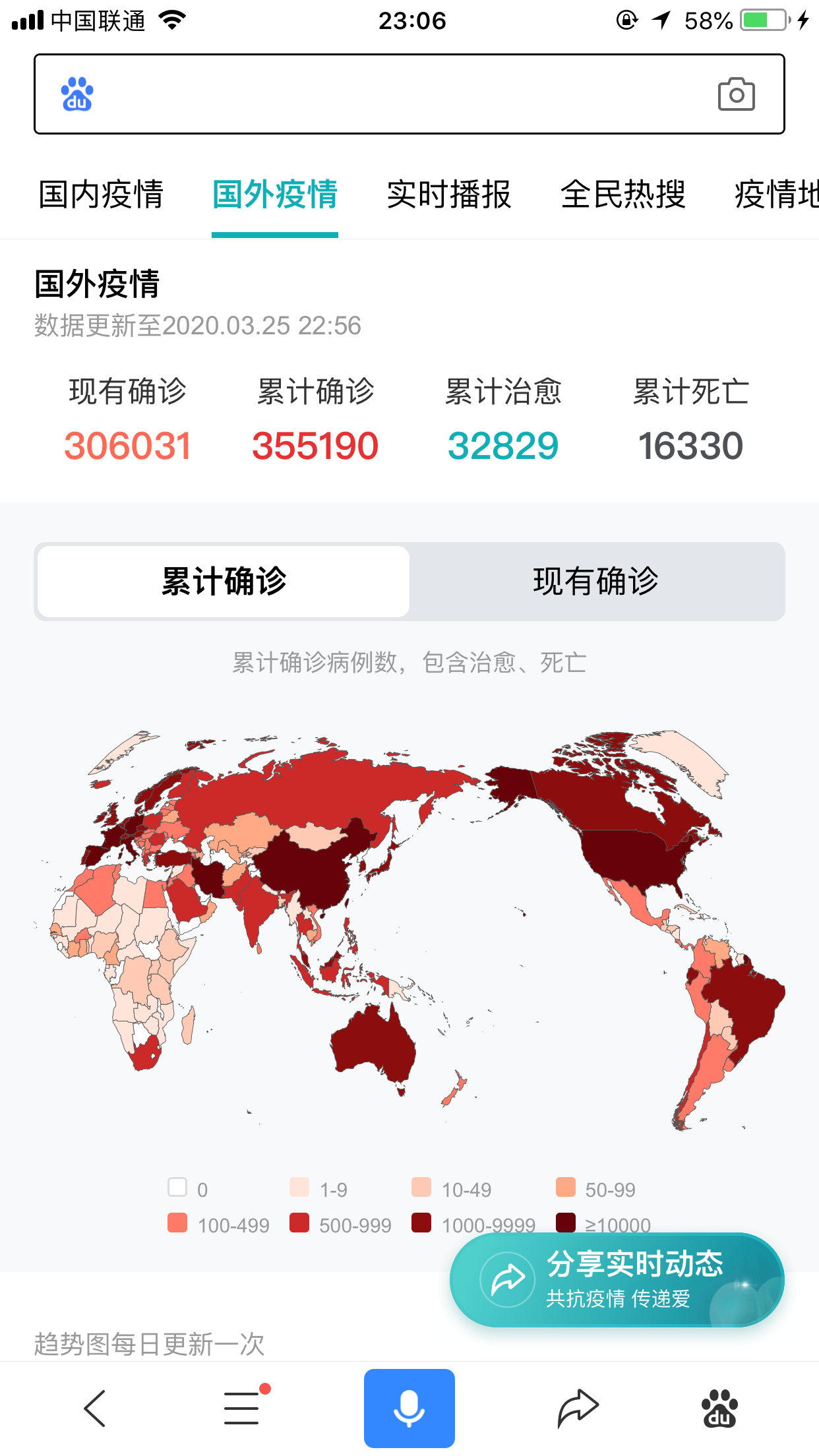Show the 累计确诊 map view

pyautogui.click(x=224, y=582)
